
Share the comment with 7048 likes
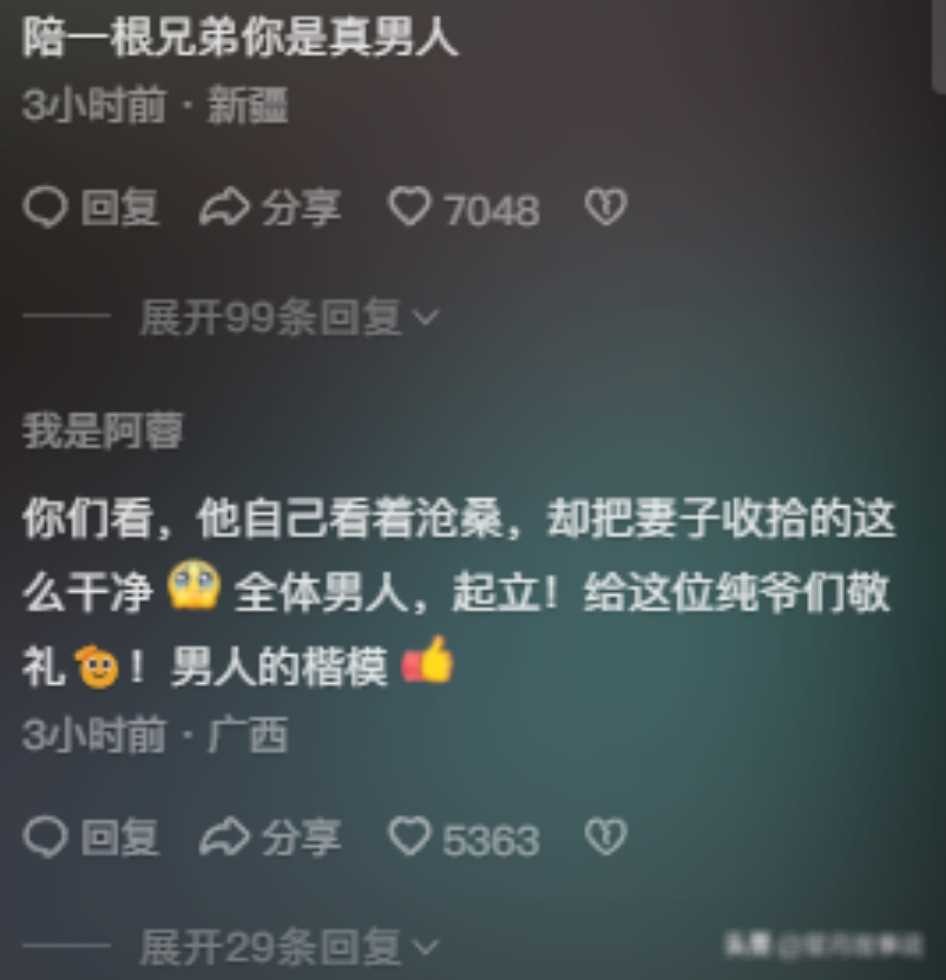point(270,209)
